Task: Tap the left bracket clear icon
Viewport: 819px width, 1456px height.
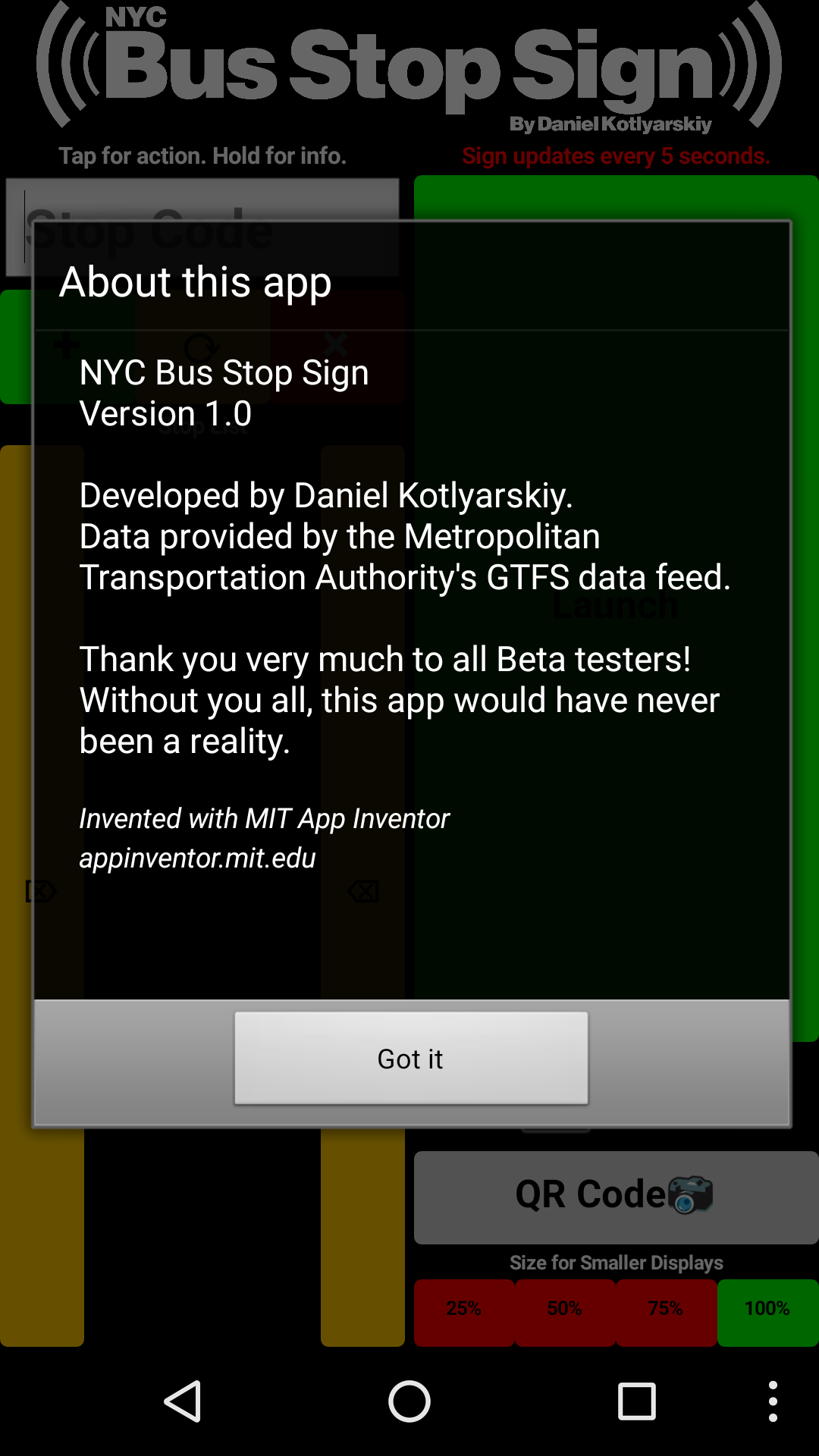Action: (x=42, y=891)
